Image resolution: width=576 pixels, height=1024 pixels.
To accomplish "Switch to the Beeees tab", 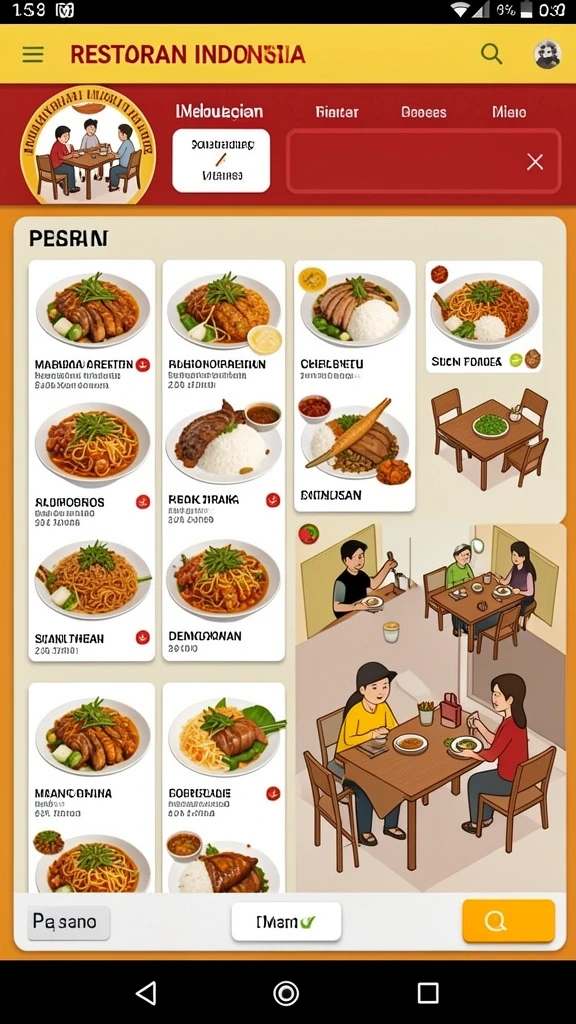I will (x=424, y=112).
